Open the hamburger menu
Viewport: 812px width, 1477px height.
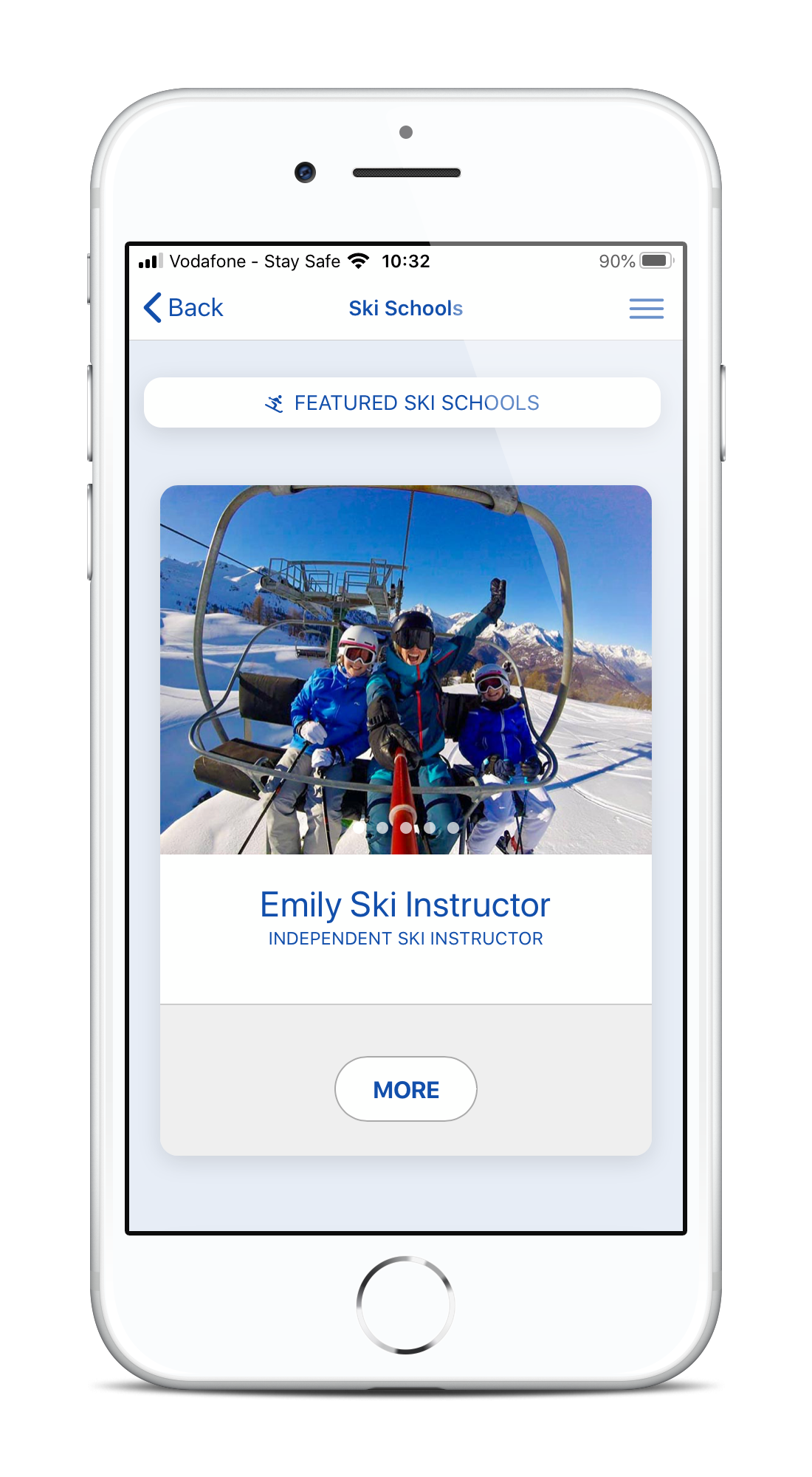tap(646, 309)
